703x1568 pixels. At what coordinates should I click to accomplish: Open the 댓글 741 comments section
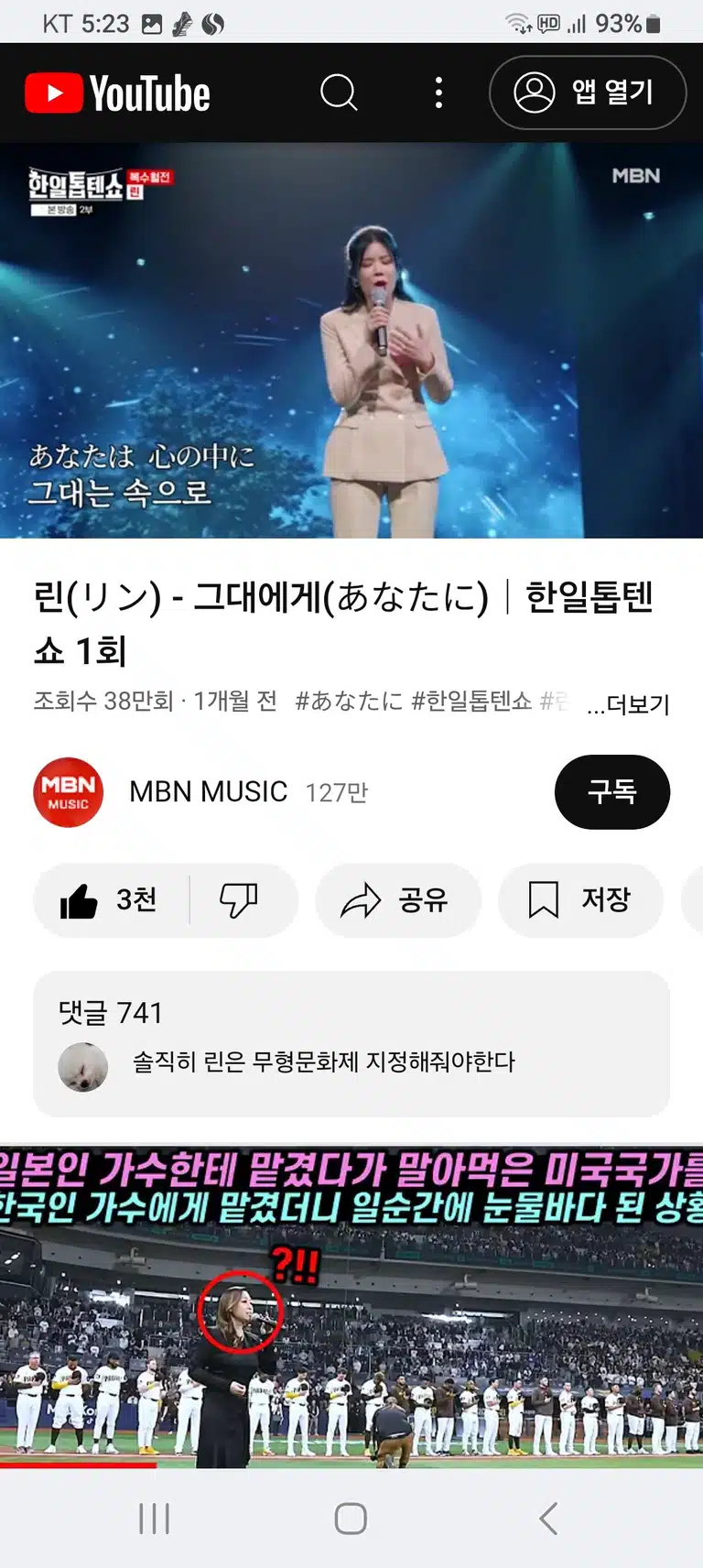(351, 1044)
